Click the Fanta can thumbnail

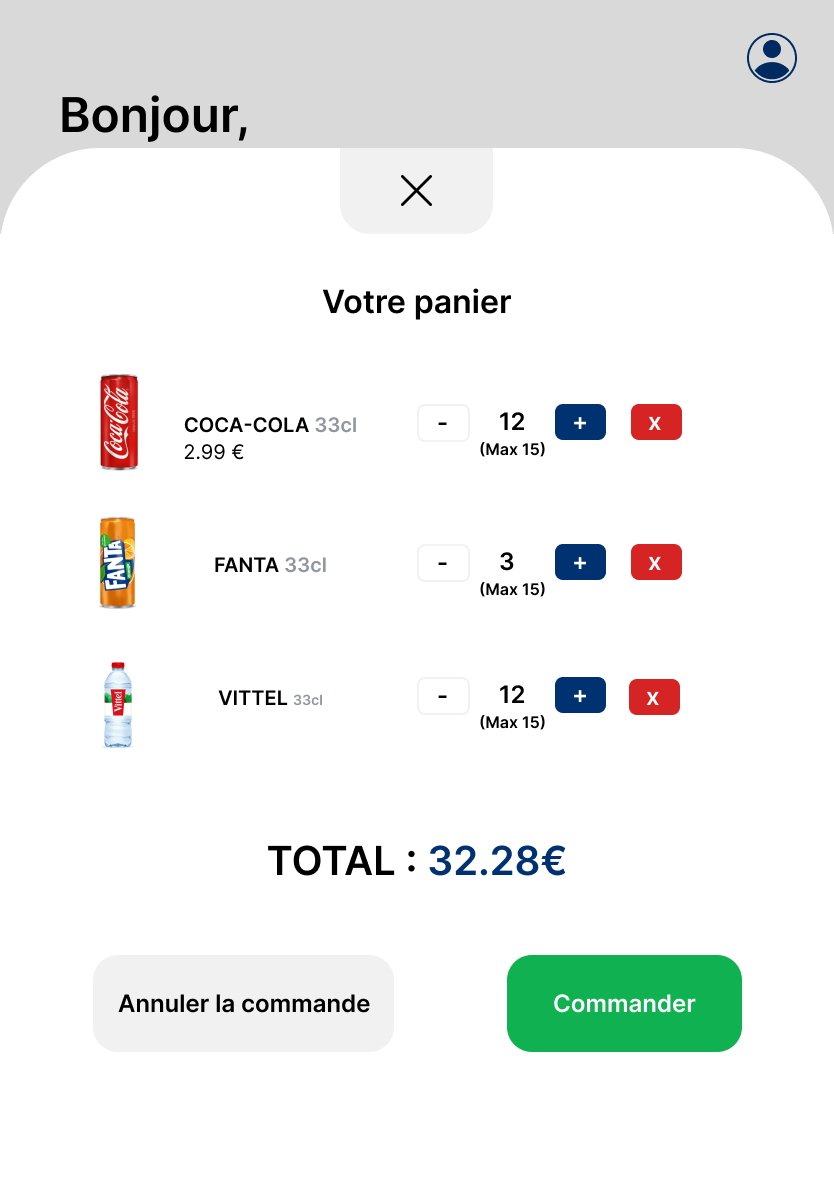pyautogui.click(x=118, y=562)
